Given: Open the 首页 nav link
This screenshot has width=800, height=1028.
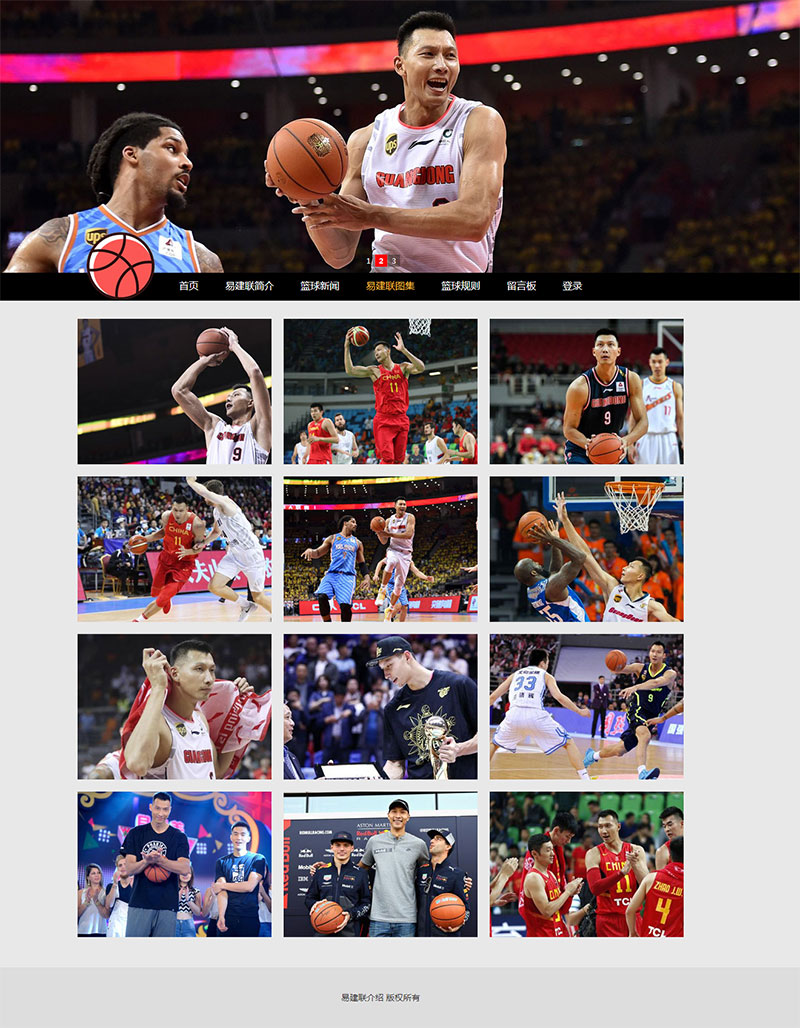Looking at the screenshot, I should tap(188, 286).
